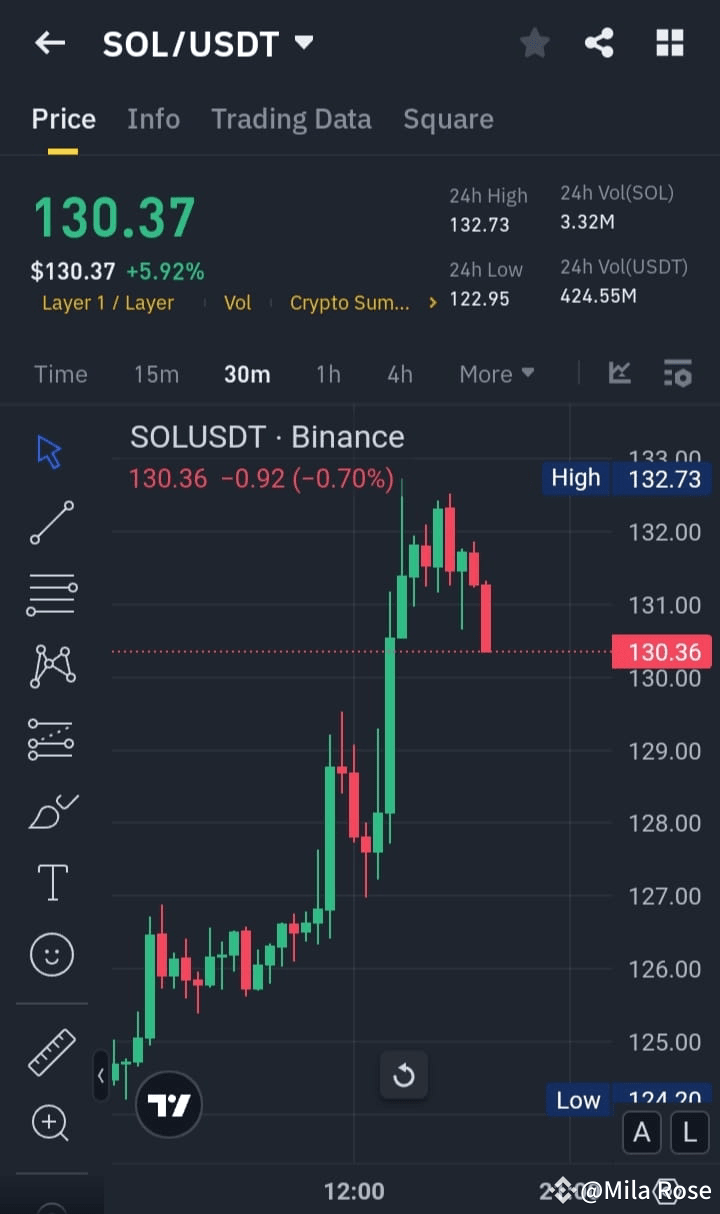
Task: Switch to the Trading Data tab
Action: [x=291, y=118]
